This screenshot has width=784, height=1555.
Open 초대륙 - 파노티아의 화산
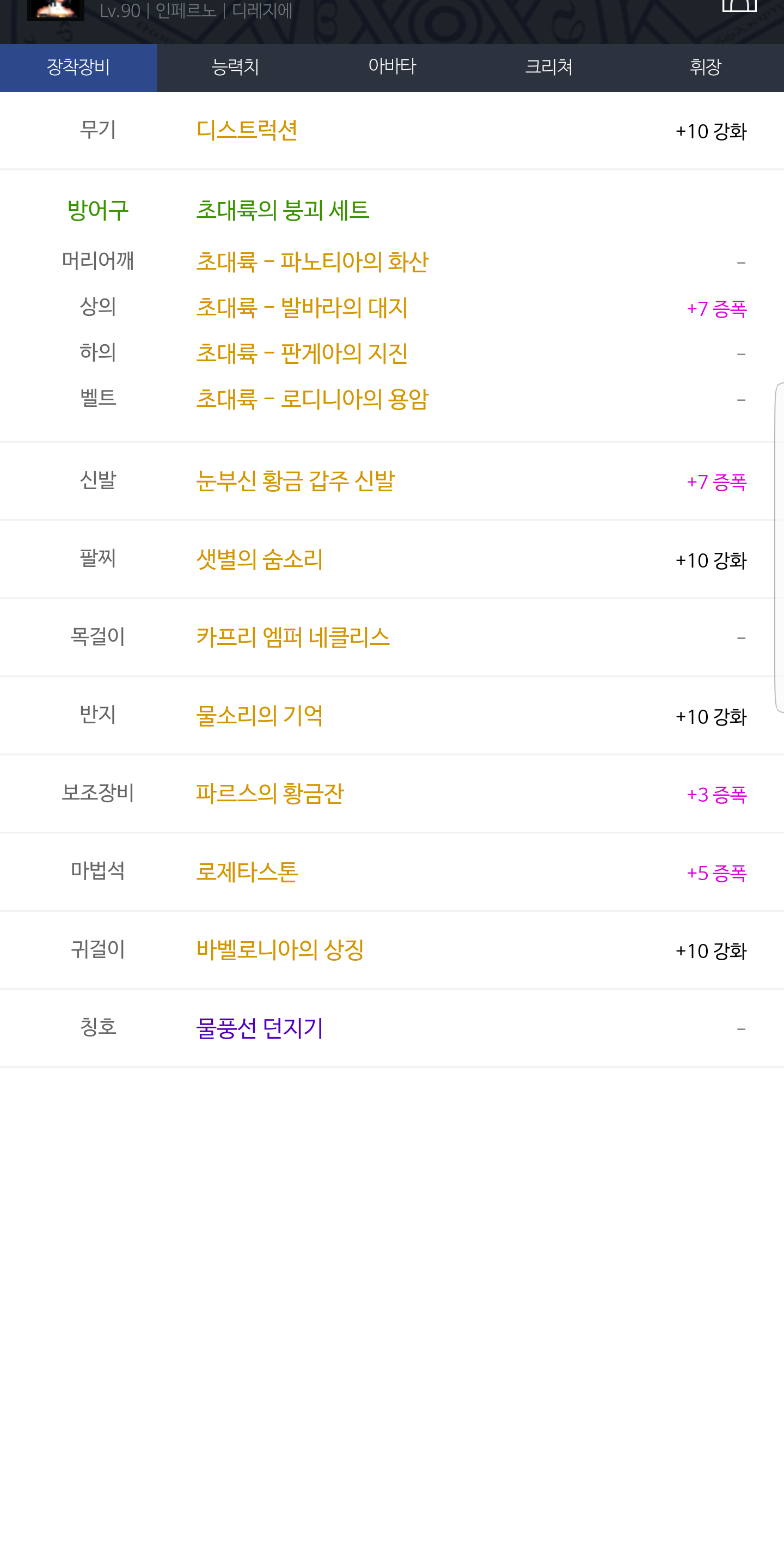(x=312, y=262)
